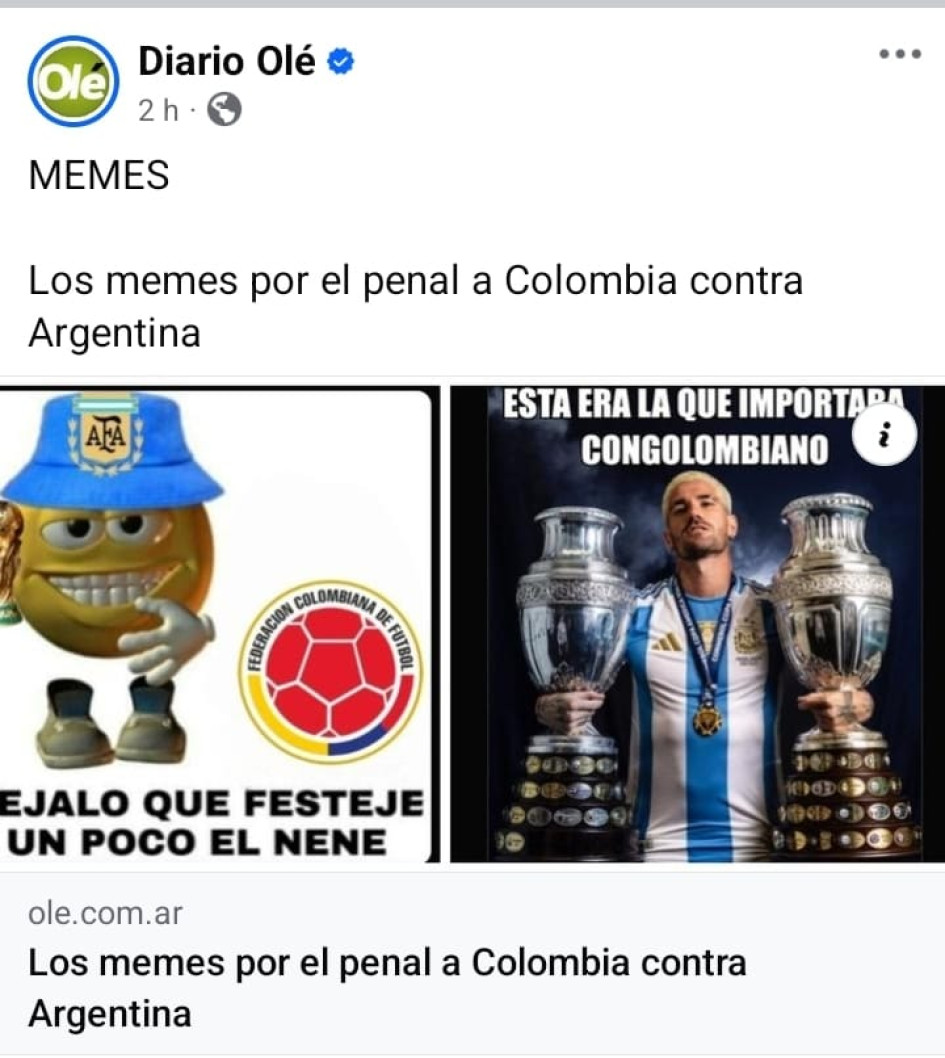Tap the info icon on the link preview

click(883, 435)
